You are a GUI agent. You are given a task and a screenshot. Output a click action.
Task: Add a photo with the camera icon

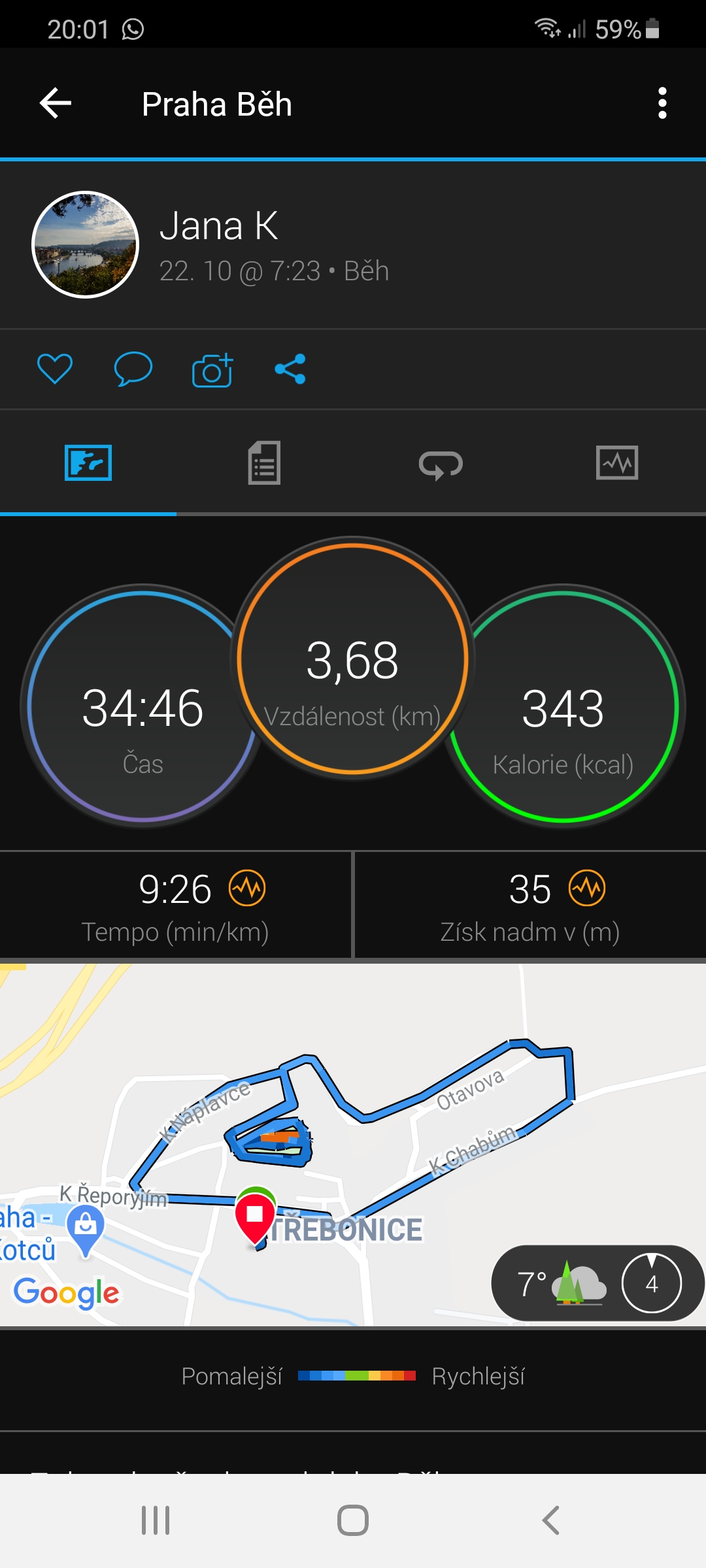point(212,370)
